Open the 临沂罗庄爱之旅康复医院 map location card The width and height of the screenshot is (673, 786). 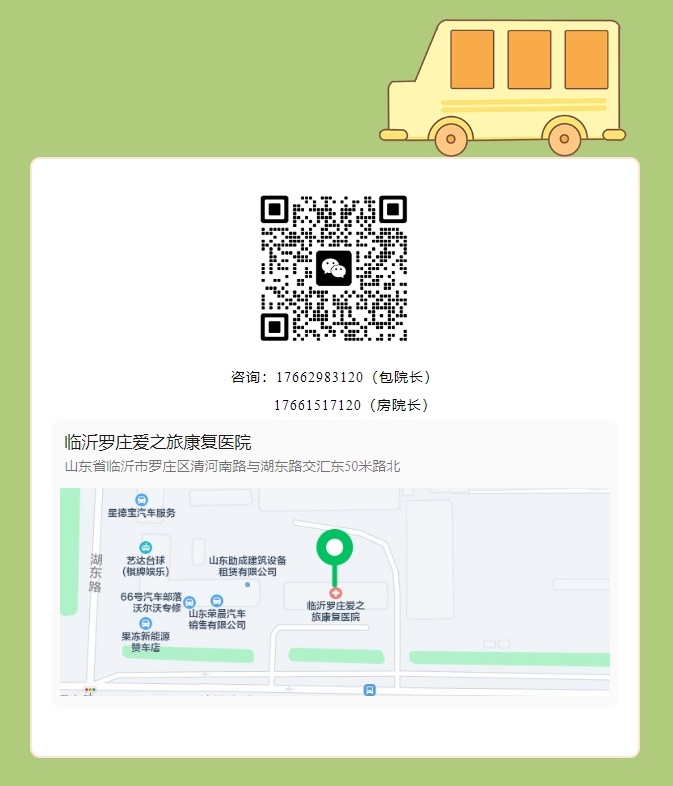pos(334,563)
